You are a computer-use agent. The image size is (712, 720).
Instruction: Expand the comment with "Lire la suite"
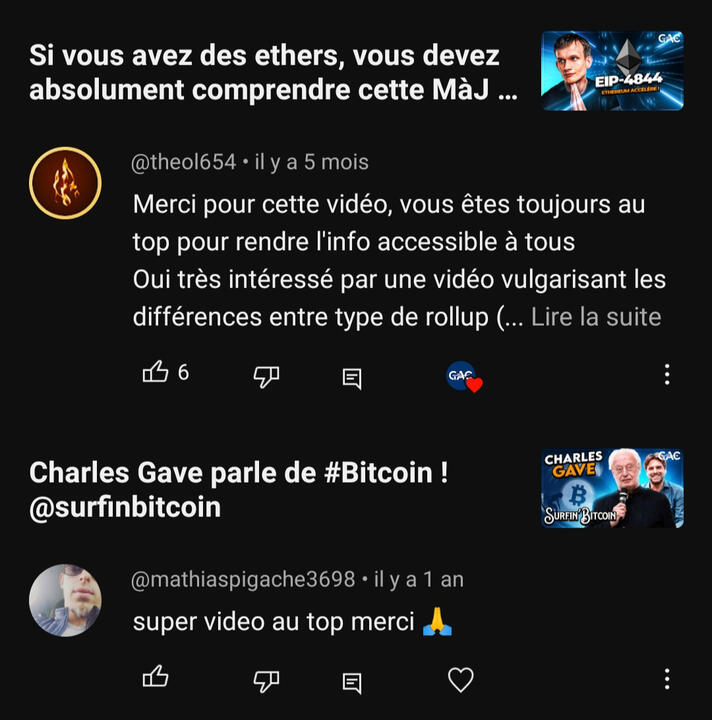[596, 317]
